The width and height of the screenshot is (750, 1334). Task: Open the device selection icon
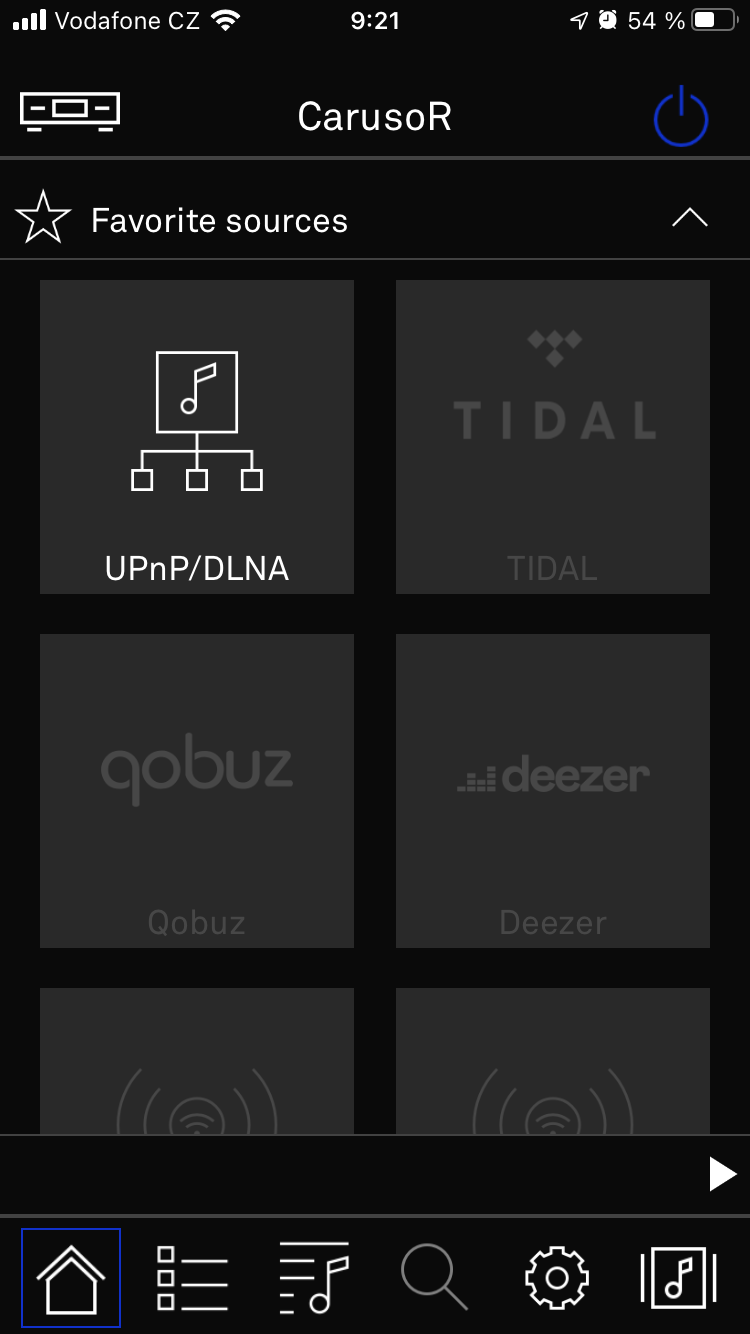[x=70, y=111]
